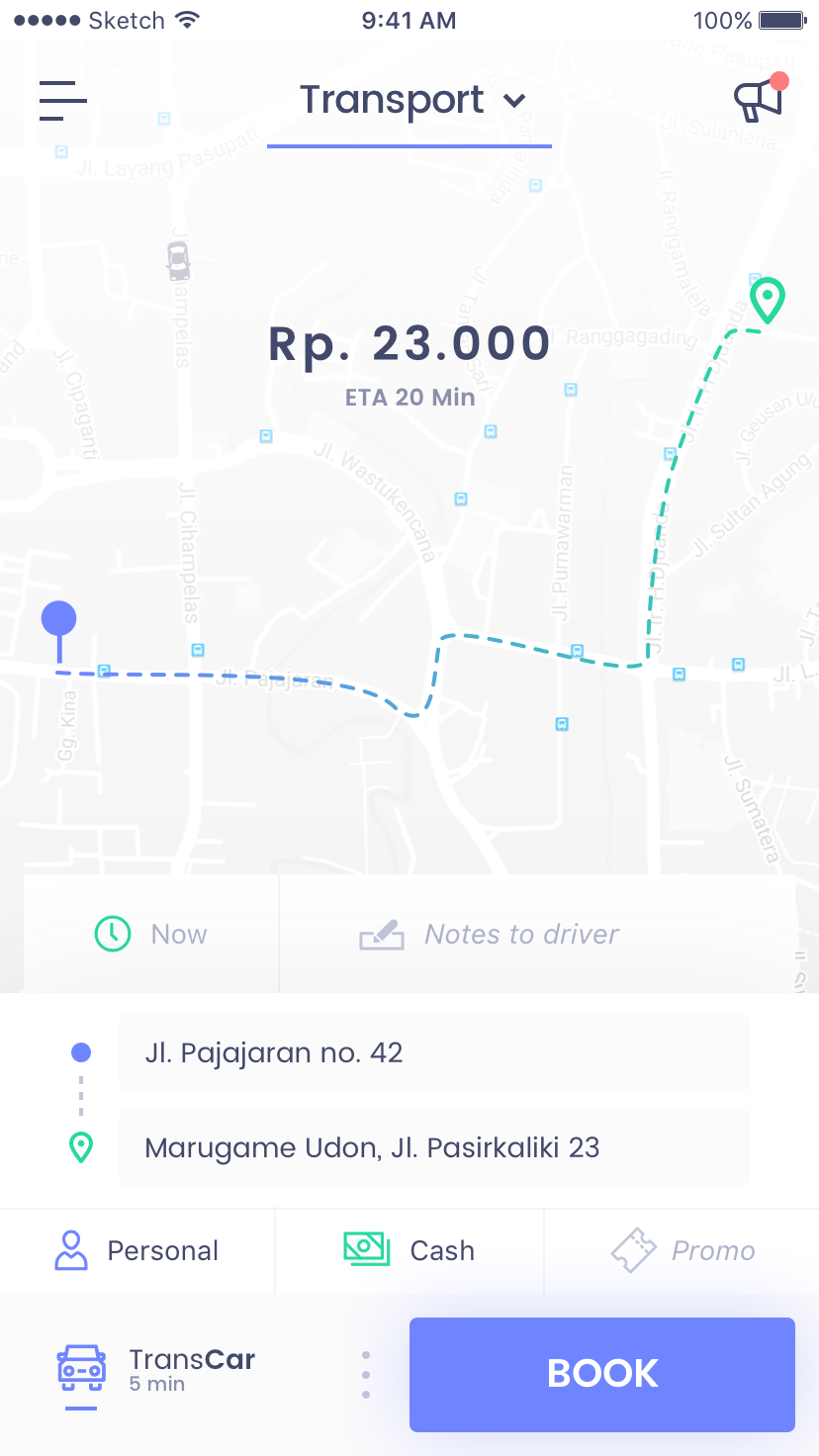Choose Cash payment method
Screen dimensions: 819x1456
point(409,1251)
